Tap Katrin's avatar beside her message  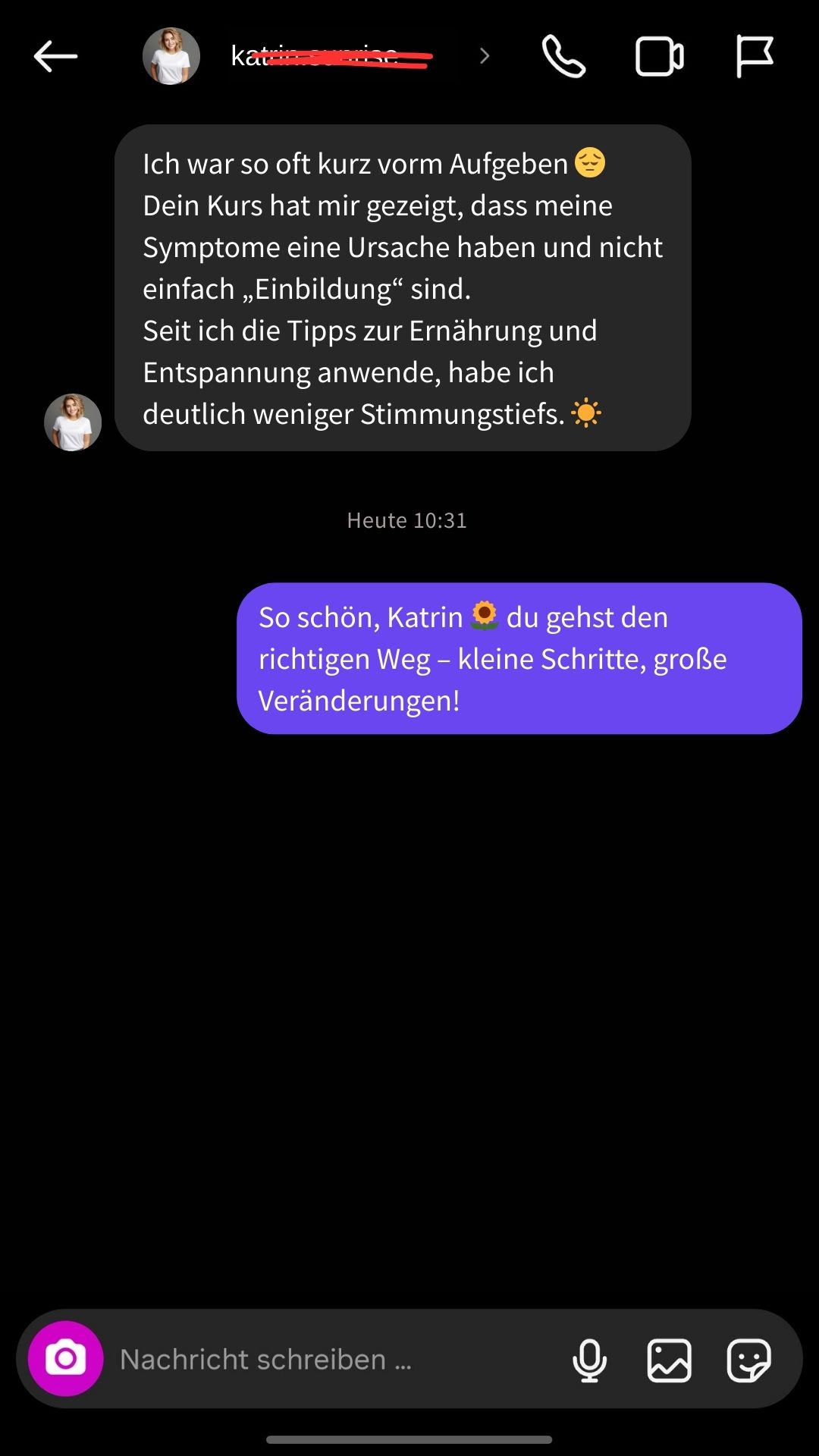(x=73, y=422)
